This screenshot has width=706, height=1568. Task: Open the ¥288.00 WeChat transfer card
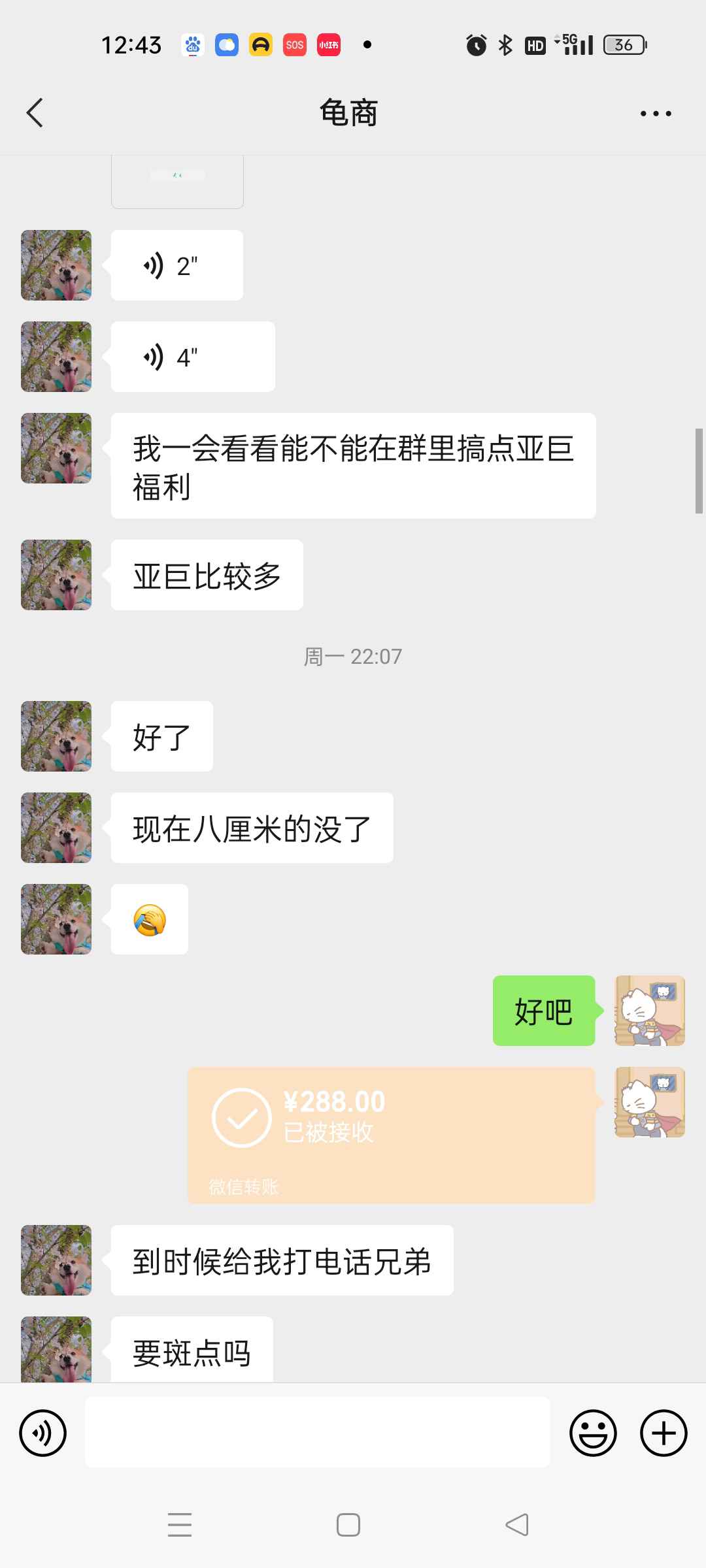tap(392, 1135)
